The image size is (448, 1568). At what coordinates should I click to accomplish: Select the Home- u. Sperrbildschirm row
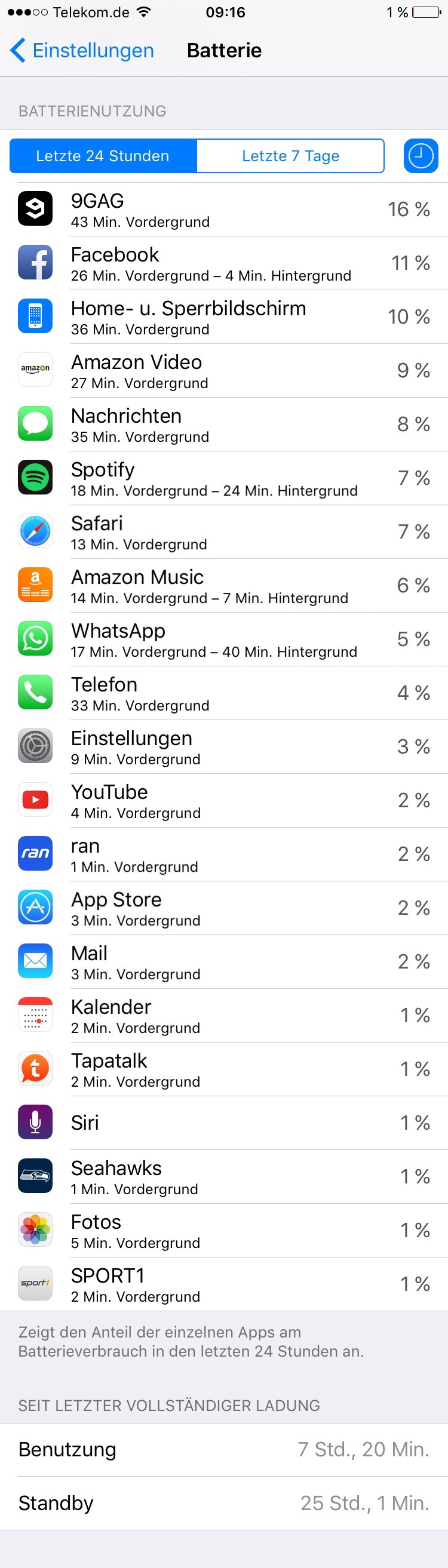tap(224, 316)
